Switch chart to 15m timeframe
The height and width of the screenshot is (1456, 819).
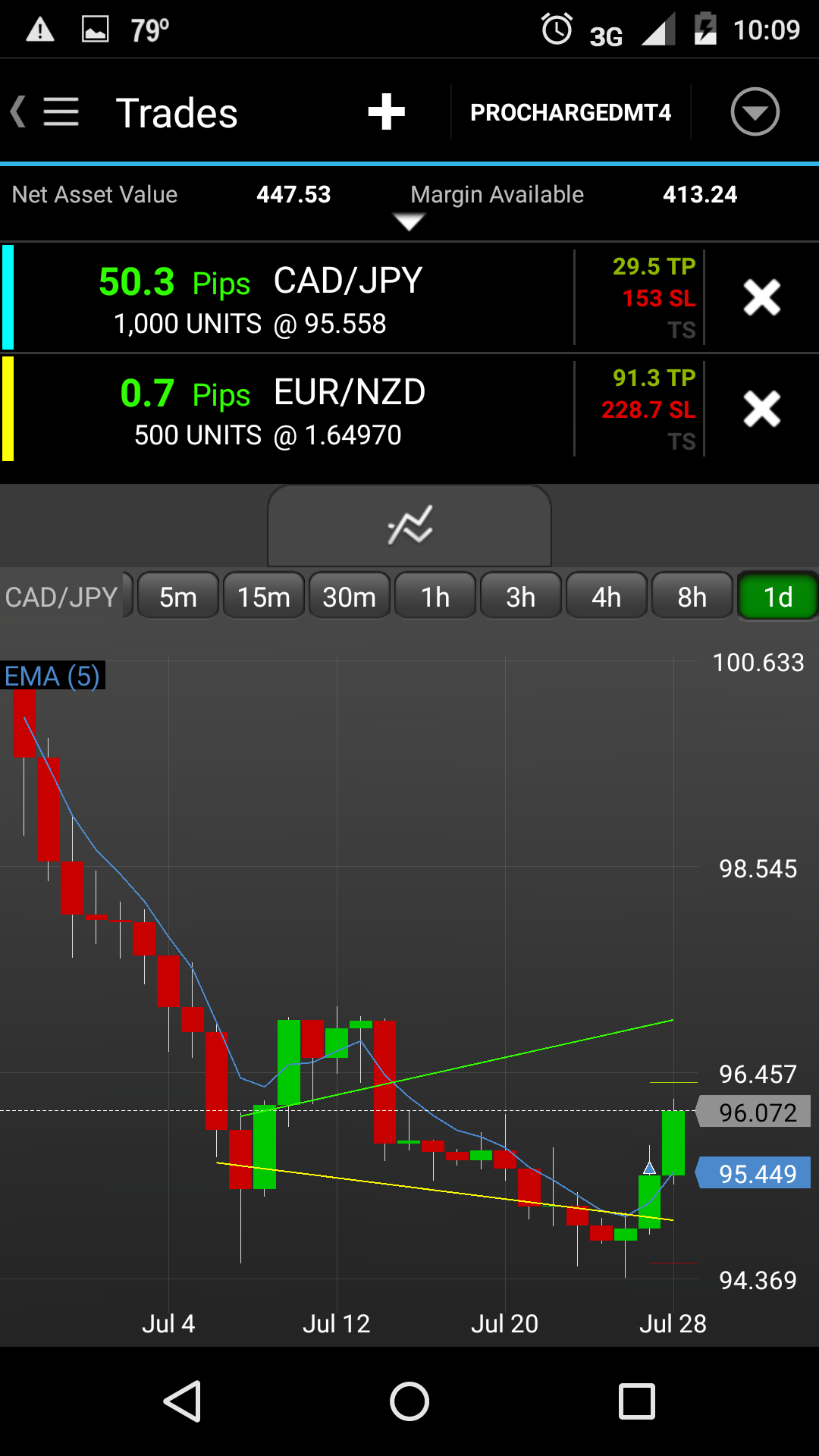[264, 597]
